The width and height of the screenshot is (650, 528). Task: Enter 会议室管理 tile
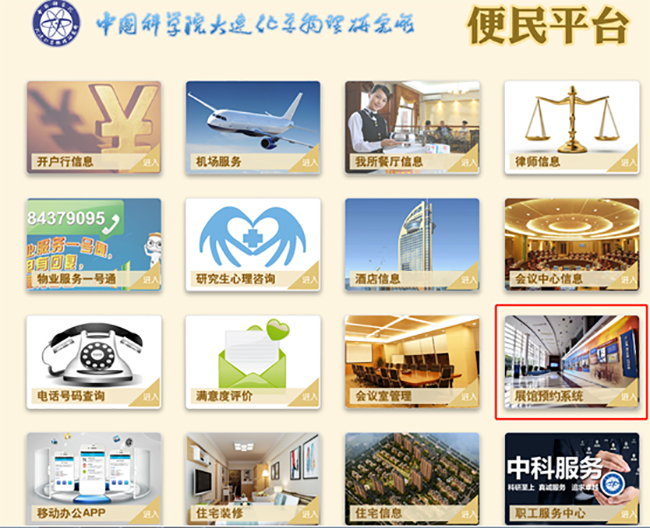(x=412, y=360)
